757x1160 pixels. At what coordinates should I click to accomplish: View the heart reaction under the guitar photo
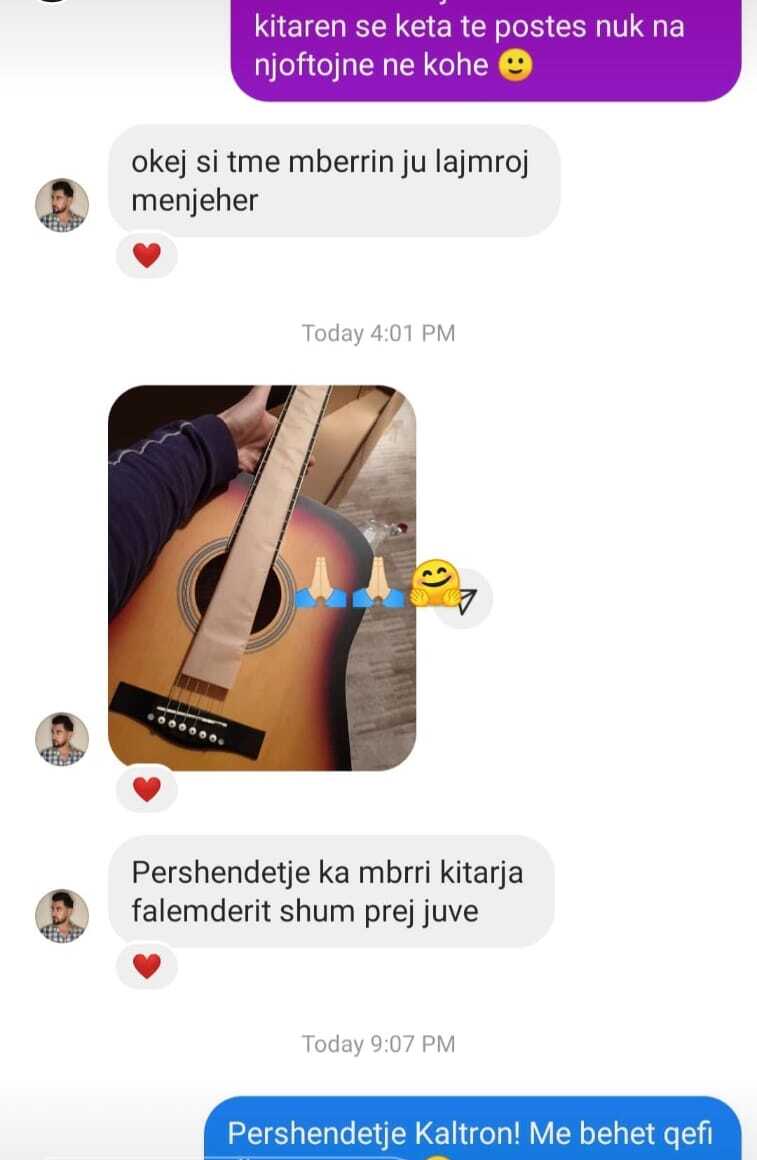(147, 789)
